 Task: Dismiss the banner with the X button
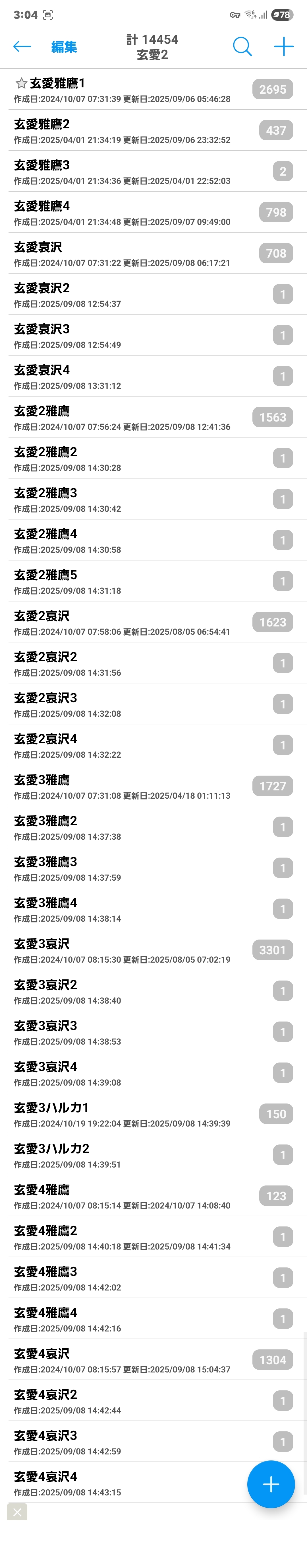(x=17, y=1512)
